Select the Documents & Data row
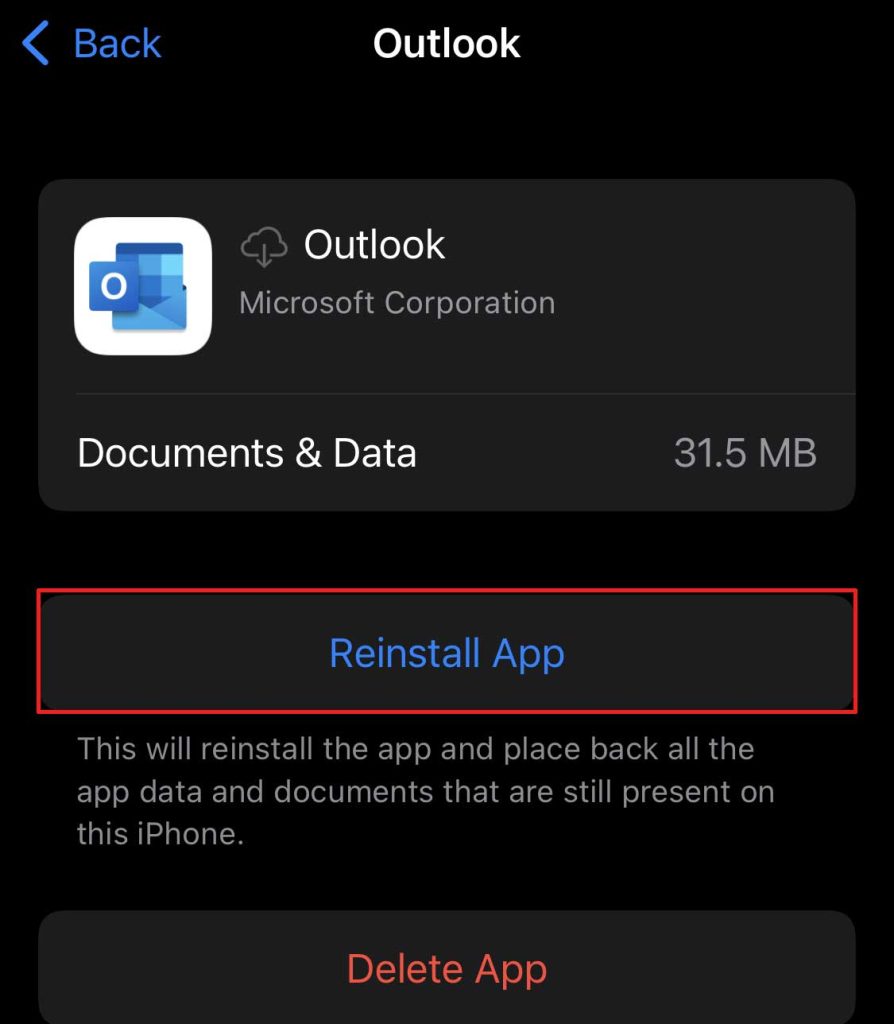 [x=447, y=452]
